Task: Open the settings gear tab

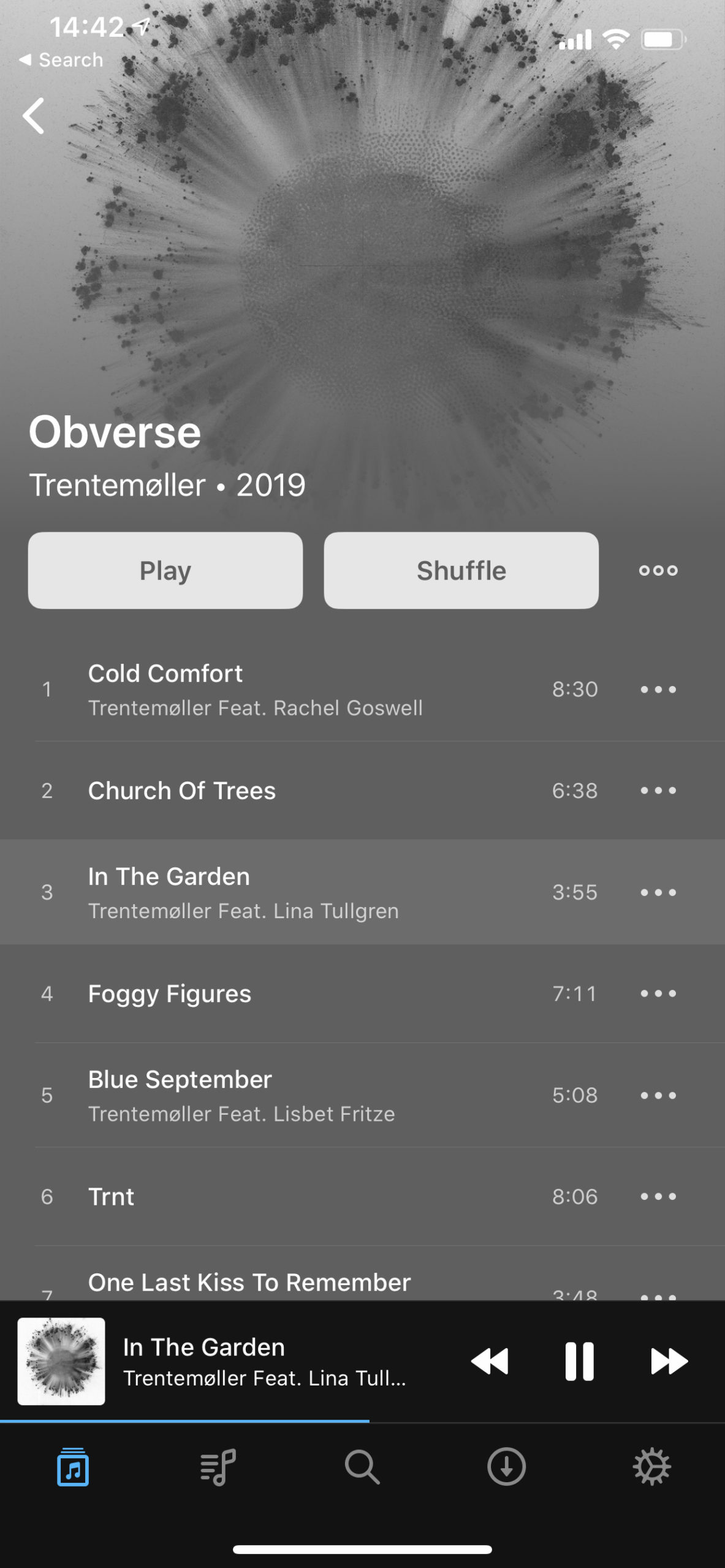Action: pos(651,1467)
